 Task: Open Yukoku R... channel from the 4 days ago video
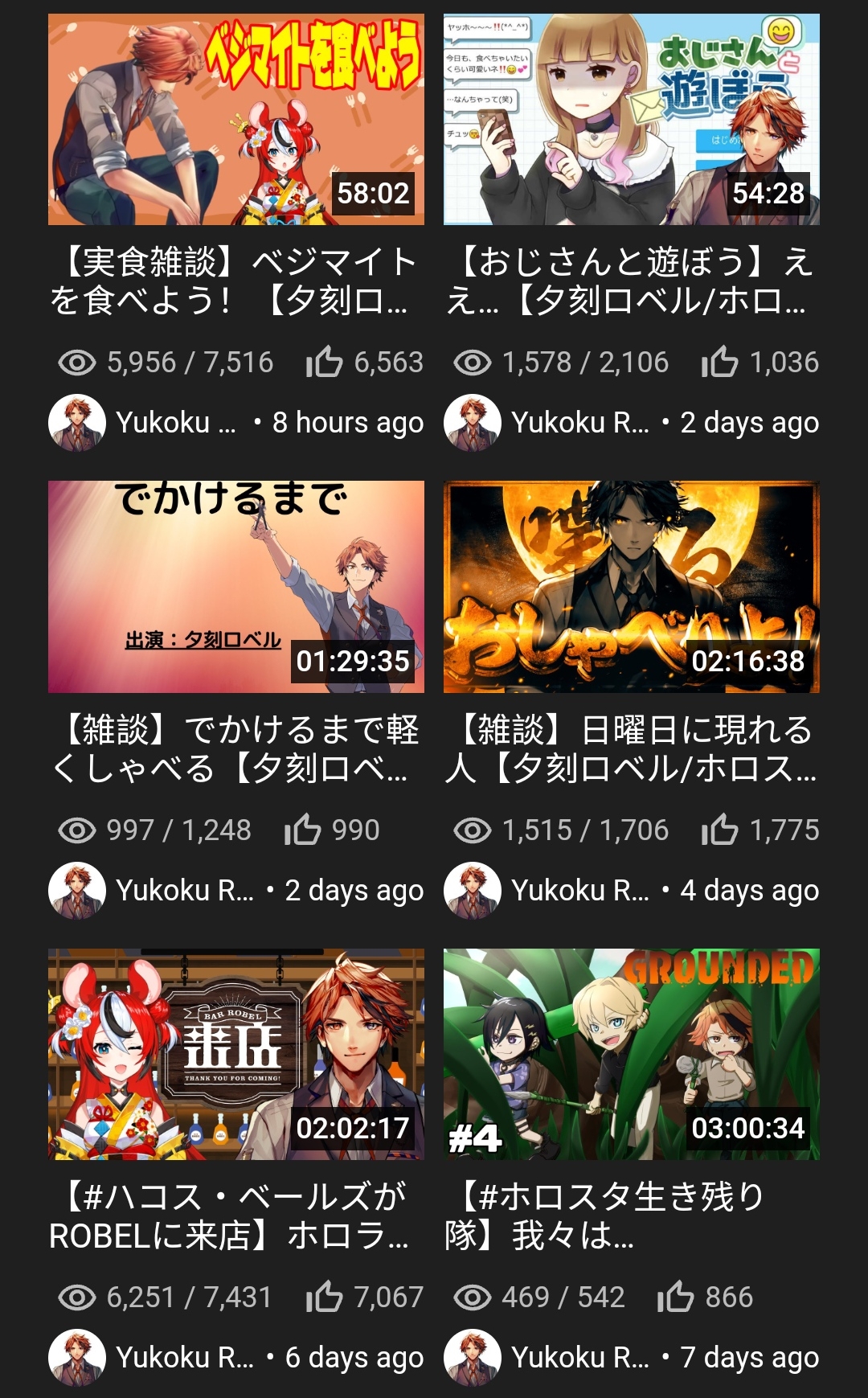[547, 891]
